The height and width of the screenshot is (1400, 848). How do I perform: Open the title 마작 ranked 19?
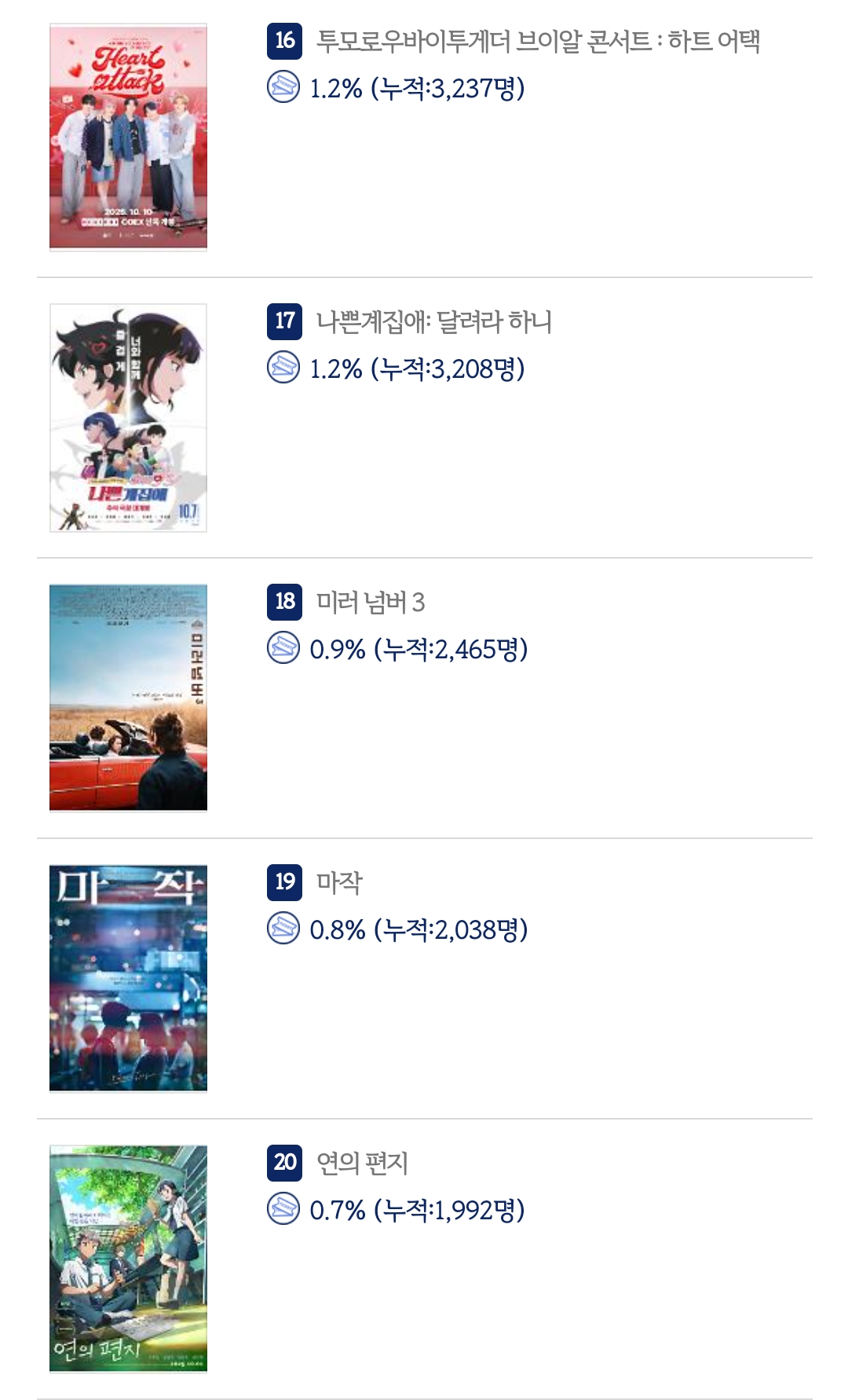(339, 882)
